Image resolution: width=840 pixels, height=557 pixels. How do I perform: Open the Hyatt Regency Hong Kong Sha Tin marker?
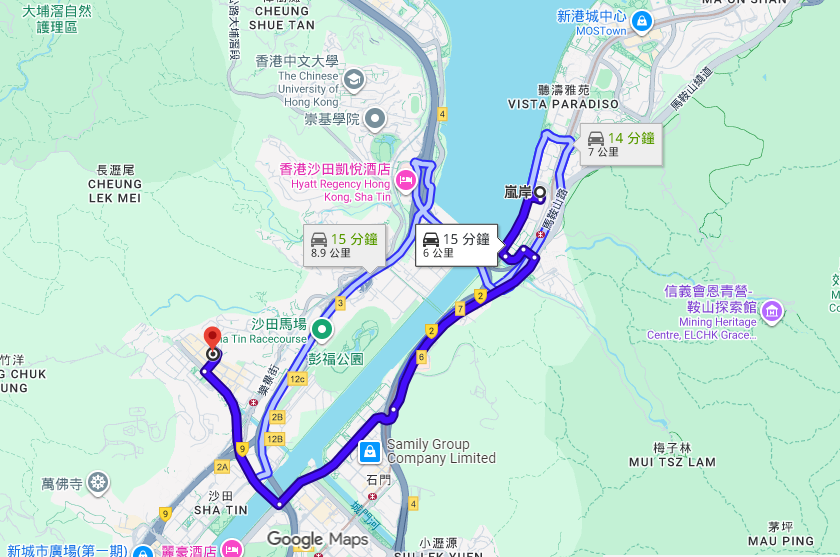(x=406, y=181)
